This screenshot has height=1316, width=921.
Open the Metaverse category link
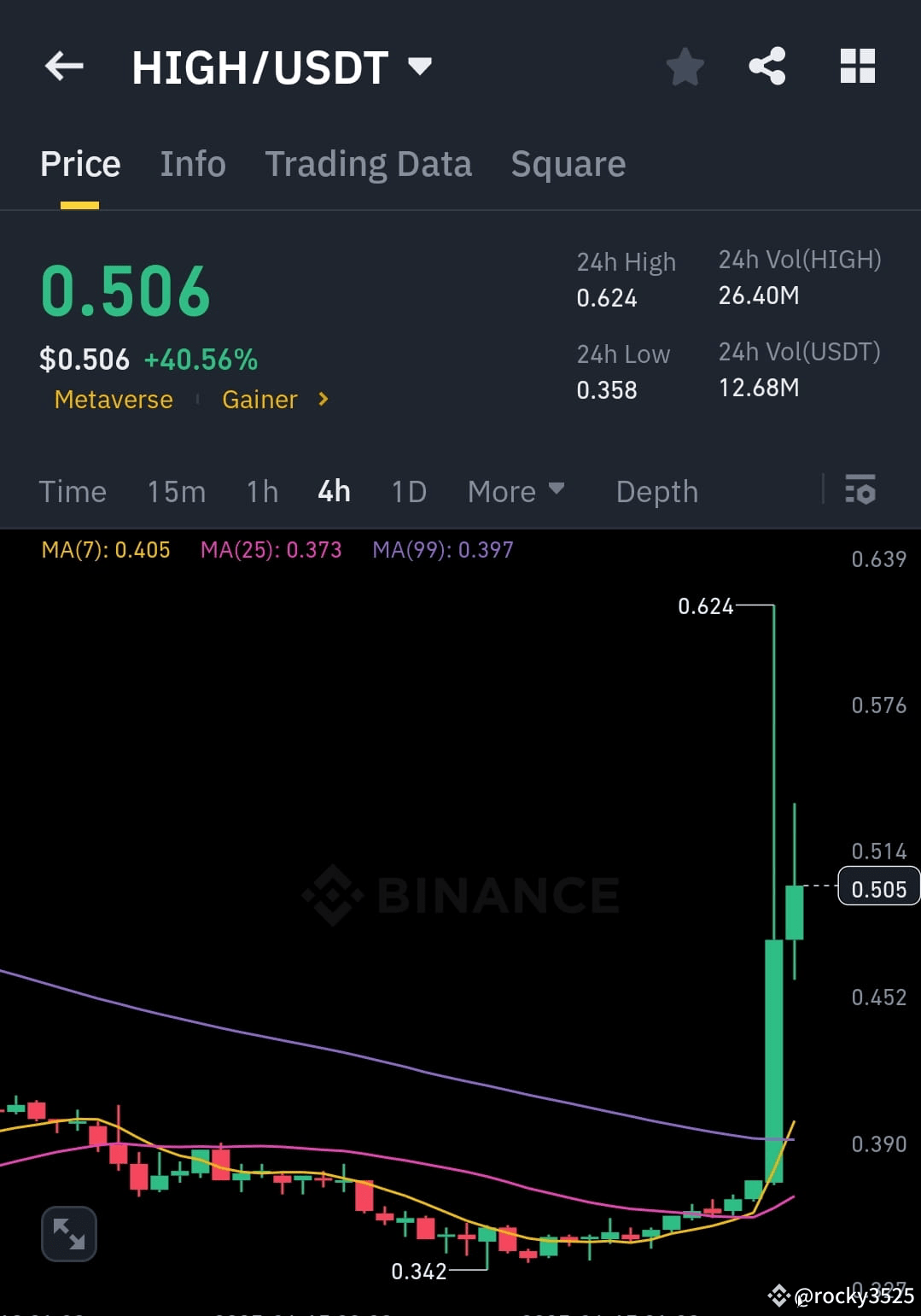113,399
